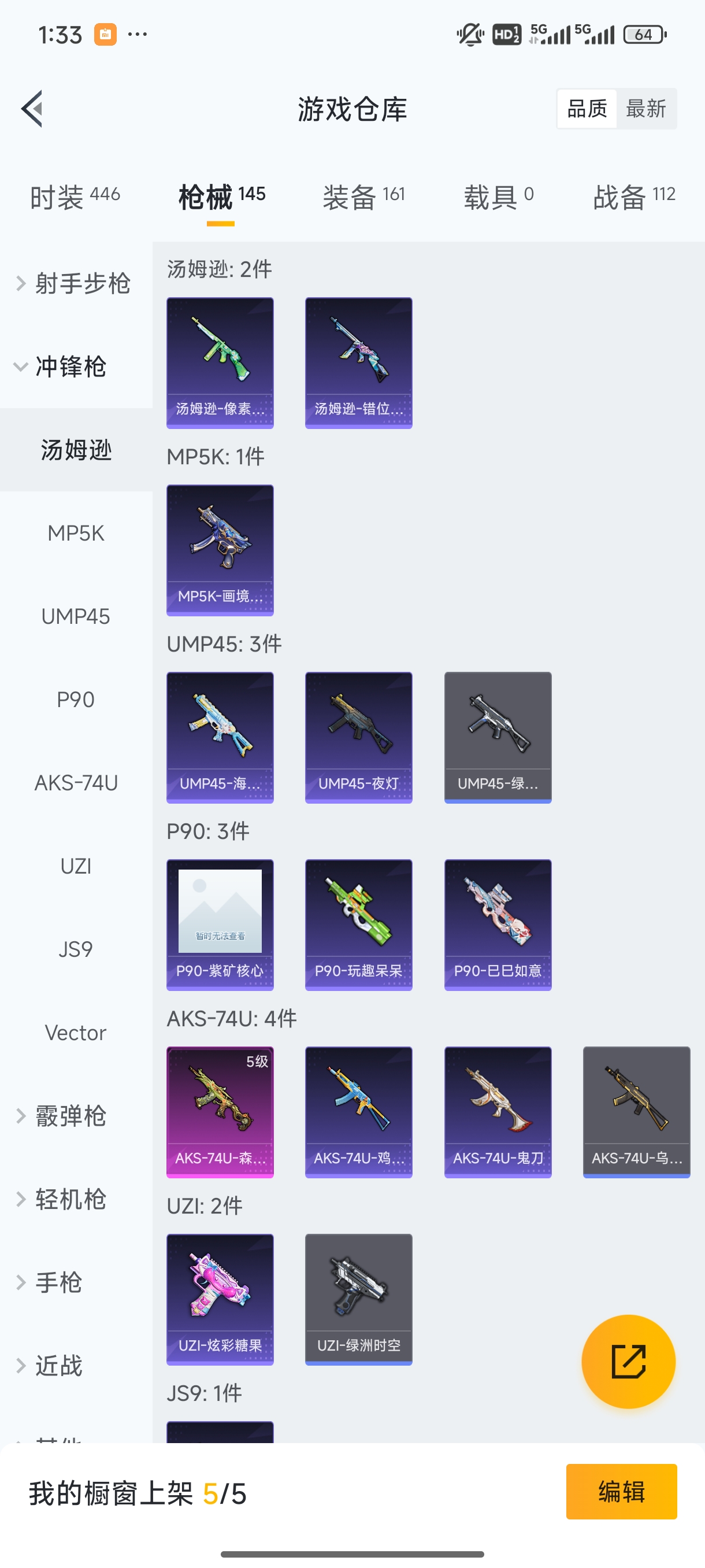Expand the 轻机枪 category
The width and height of the screenshot is (705, 1568).
tap(61, 1199)
